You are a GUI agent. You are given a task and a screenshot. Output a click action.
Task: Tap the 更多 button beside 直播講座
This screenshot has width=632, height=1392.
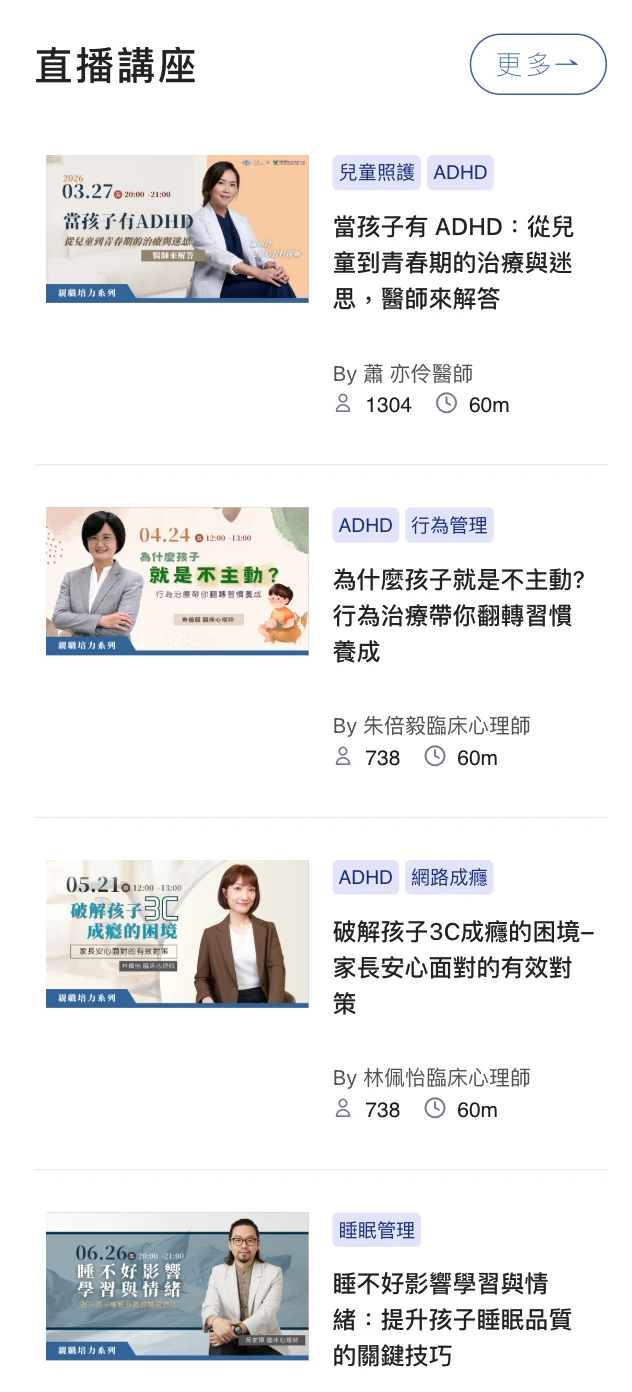tap(538, 65)
